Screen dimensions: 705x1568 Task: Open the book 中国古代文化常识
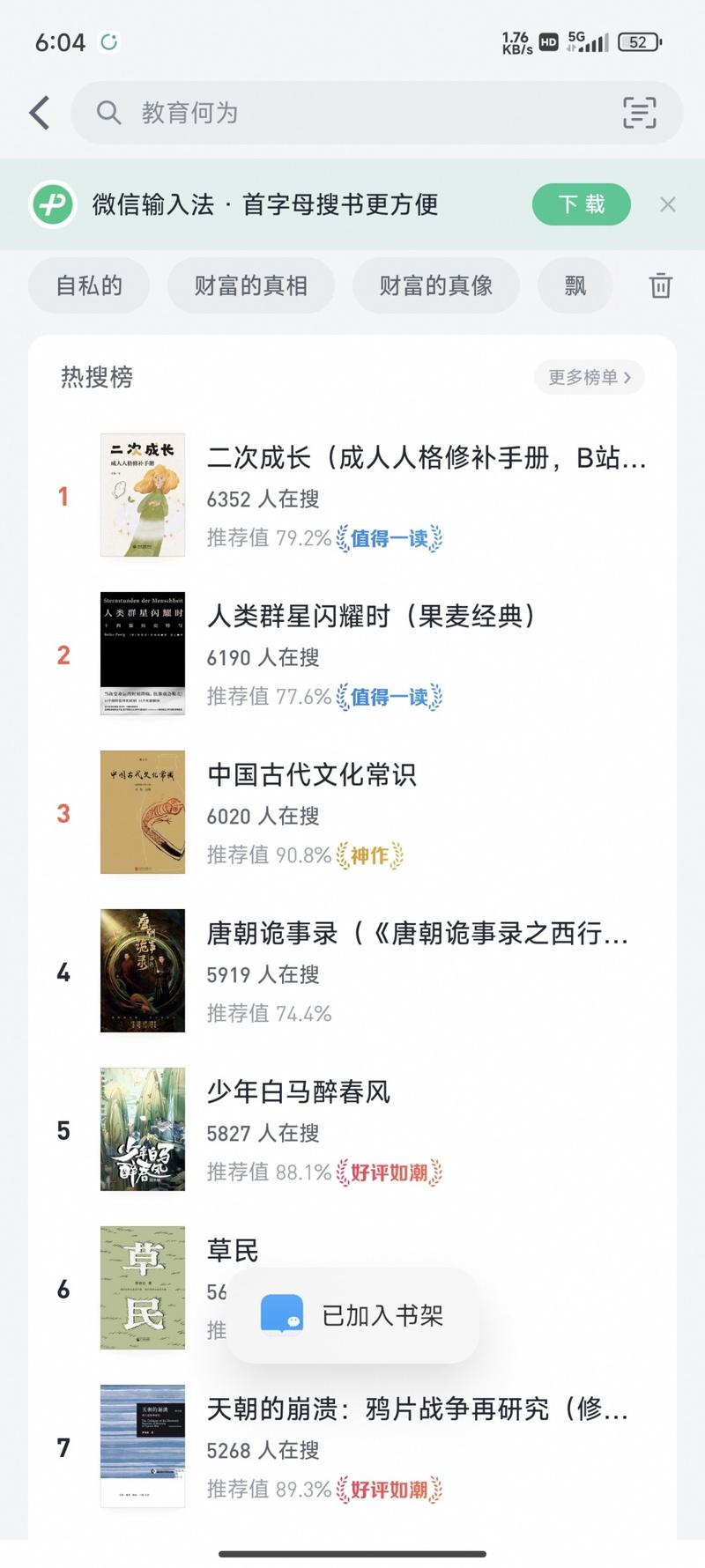coord(311,775)
